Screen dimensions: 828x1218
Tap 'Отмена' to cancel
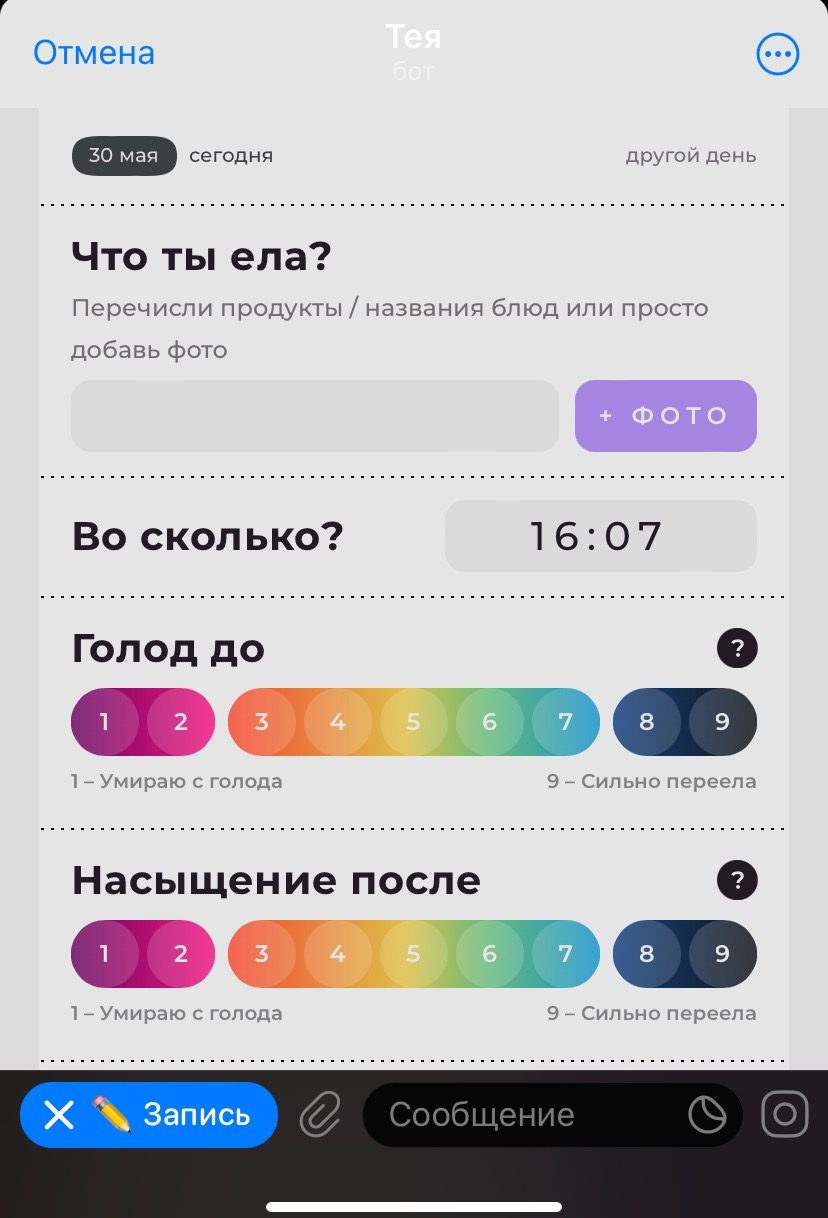93,53
